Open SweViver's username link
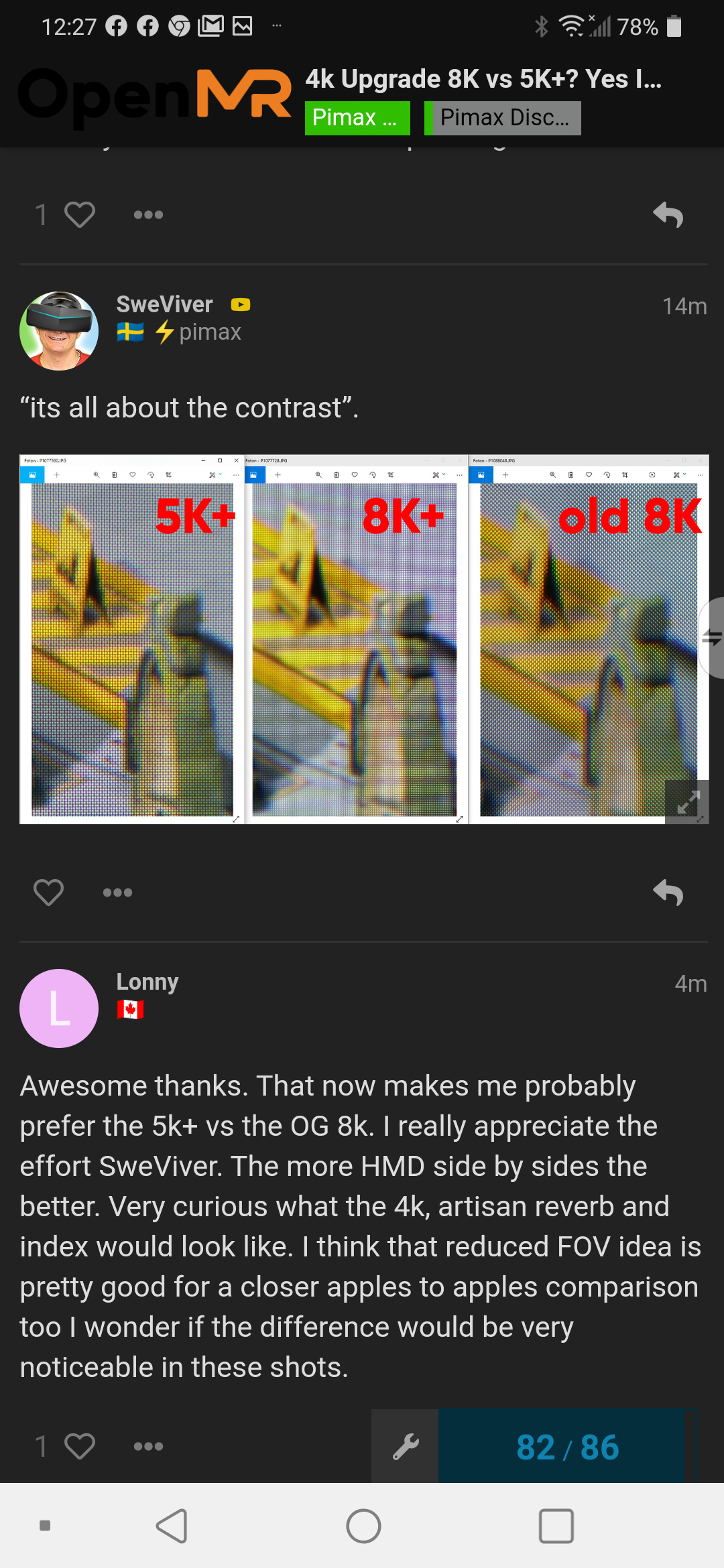Image resolution: width=724 pixels, height=1568 pixels. (x=164, y=304)
